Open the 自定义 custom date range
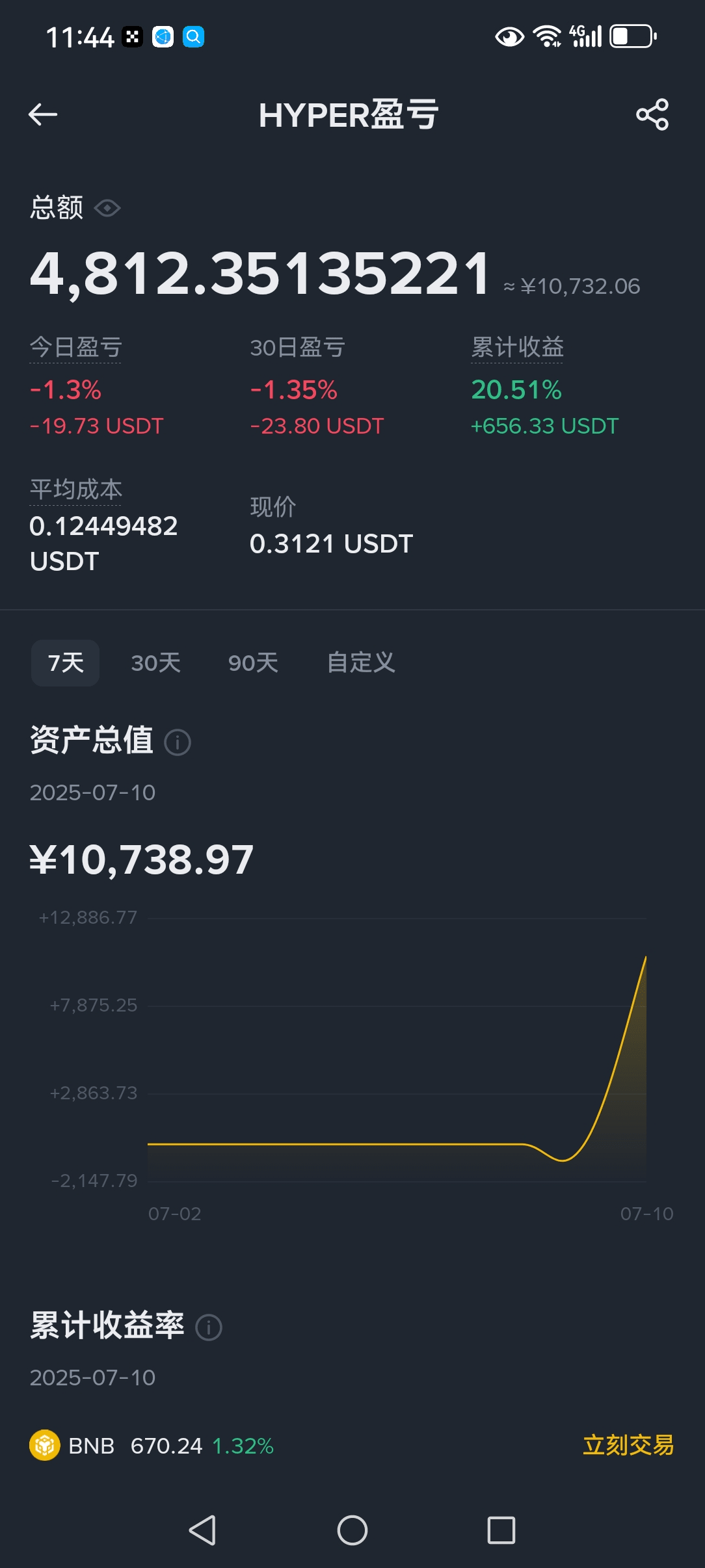705x1568 pixels. pyautogui.click(x=361, y=663)
